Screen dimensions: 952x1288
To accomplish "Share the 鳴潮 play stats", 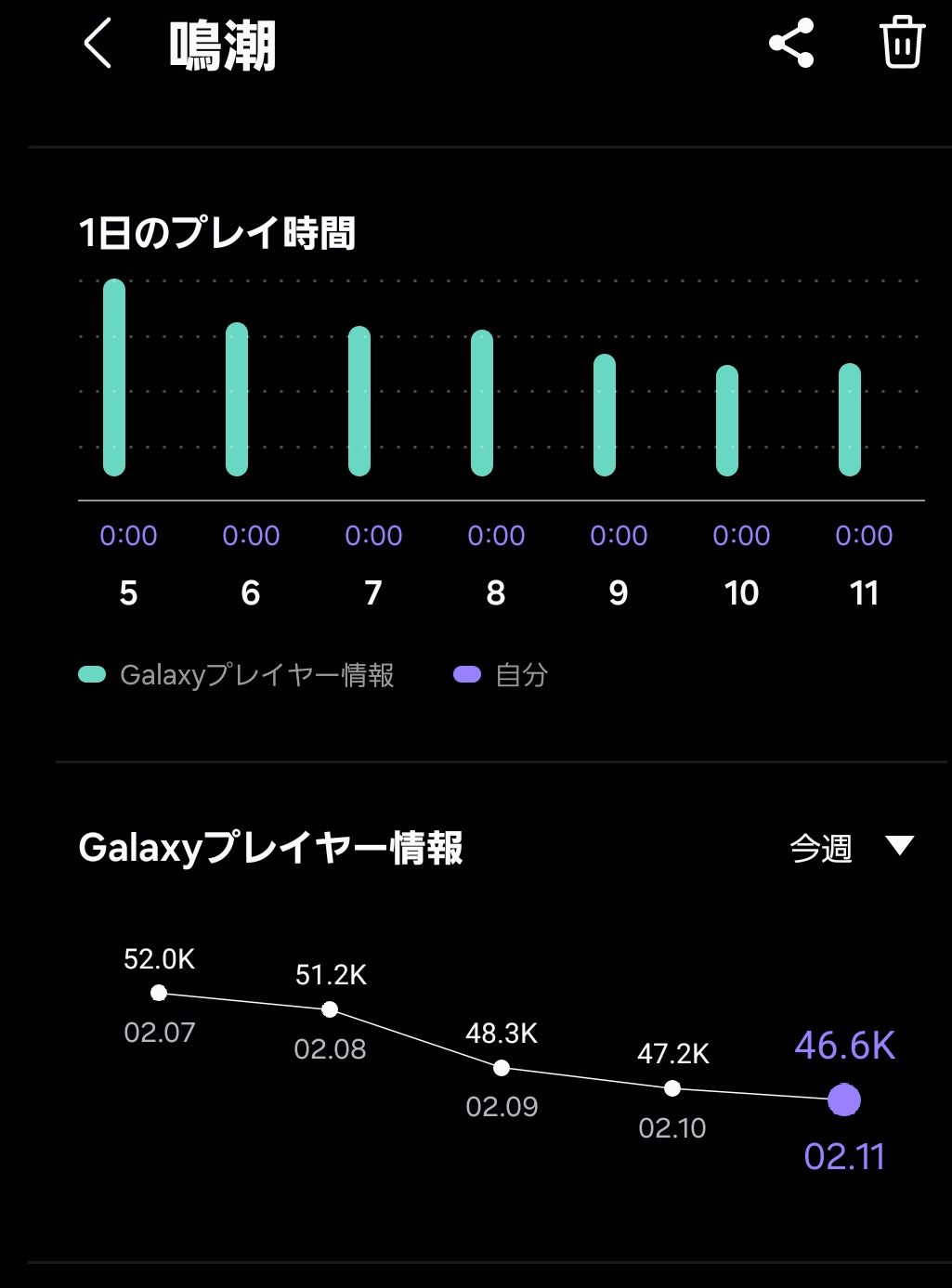I will (791, 44).
